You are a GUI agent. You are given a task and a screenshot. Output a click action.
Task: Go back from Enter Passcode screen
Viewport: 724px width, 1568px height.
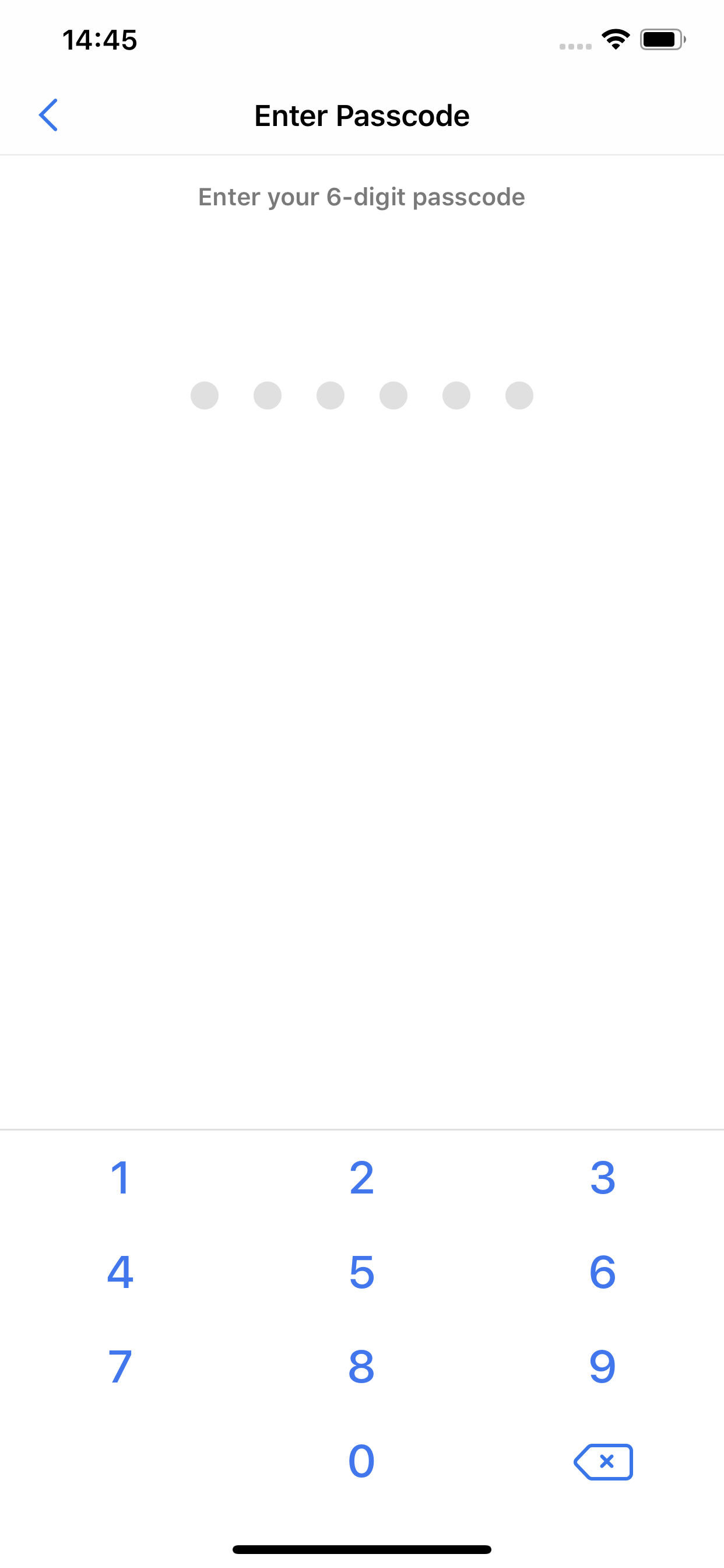point(48,115)
